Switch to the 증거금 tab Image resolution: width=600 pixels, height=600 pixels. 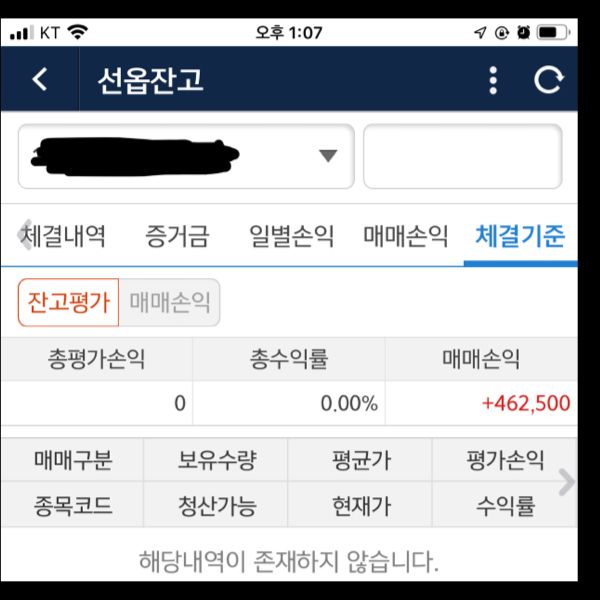(177, 237)
